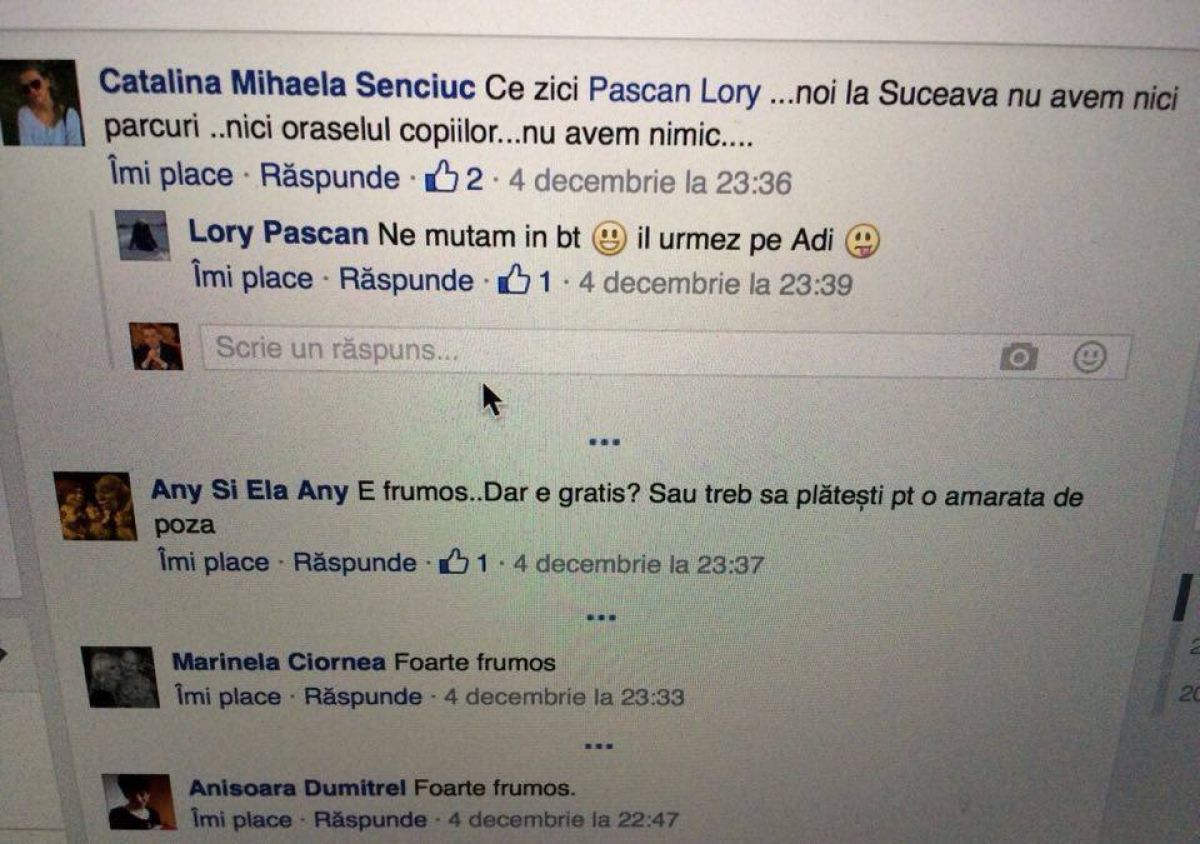Reply to Catalina Mihaela Senciuc's comment
The height and width of the screenshot is (844, 1200).
(x=329, y=179)
